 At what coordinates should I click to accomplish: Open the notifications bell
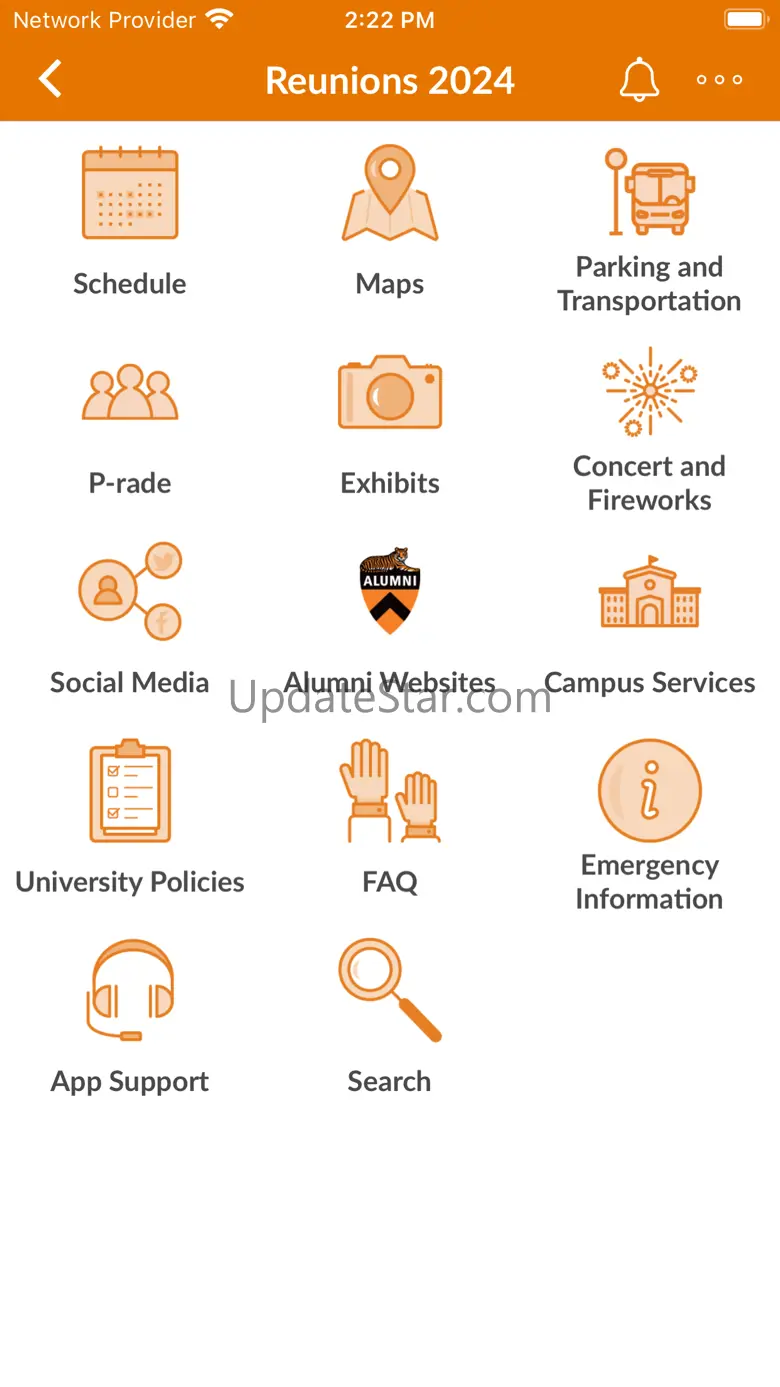(639, 79)
